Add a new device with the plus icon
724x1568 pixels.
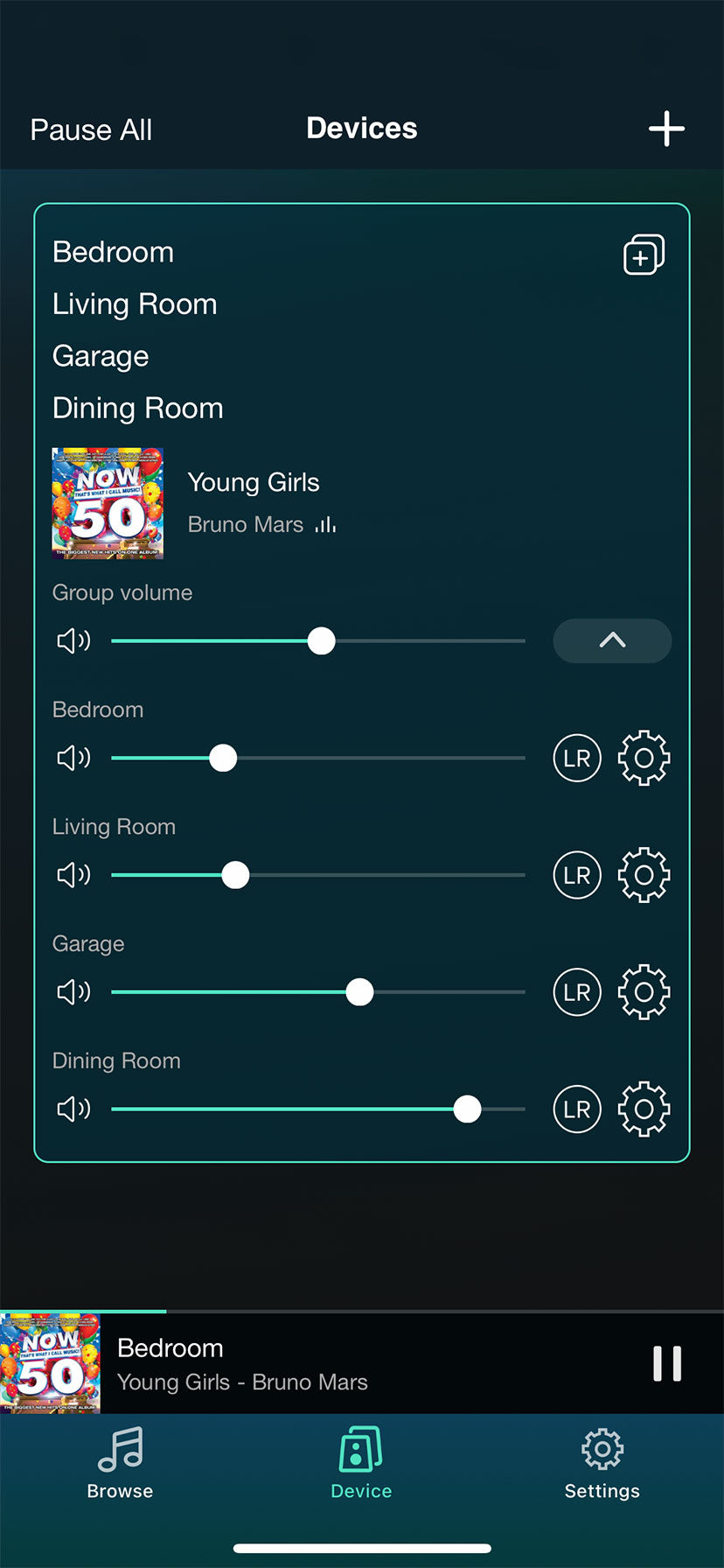click(x=666, y=129)
